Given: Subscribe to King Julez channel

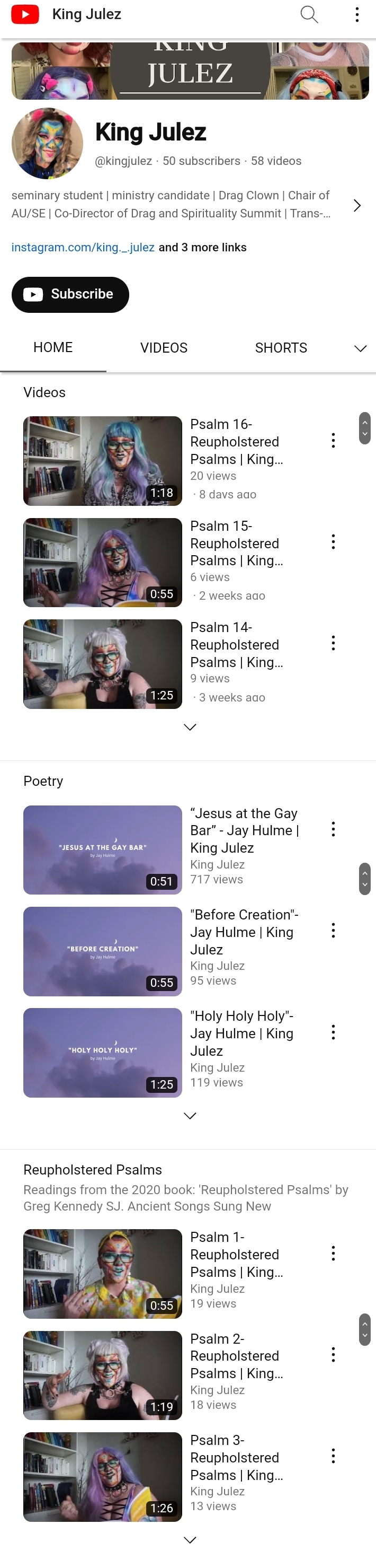Looking at the screenshot, I should pos(70,295).
